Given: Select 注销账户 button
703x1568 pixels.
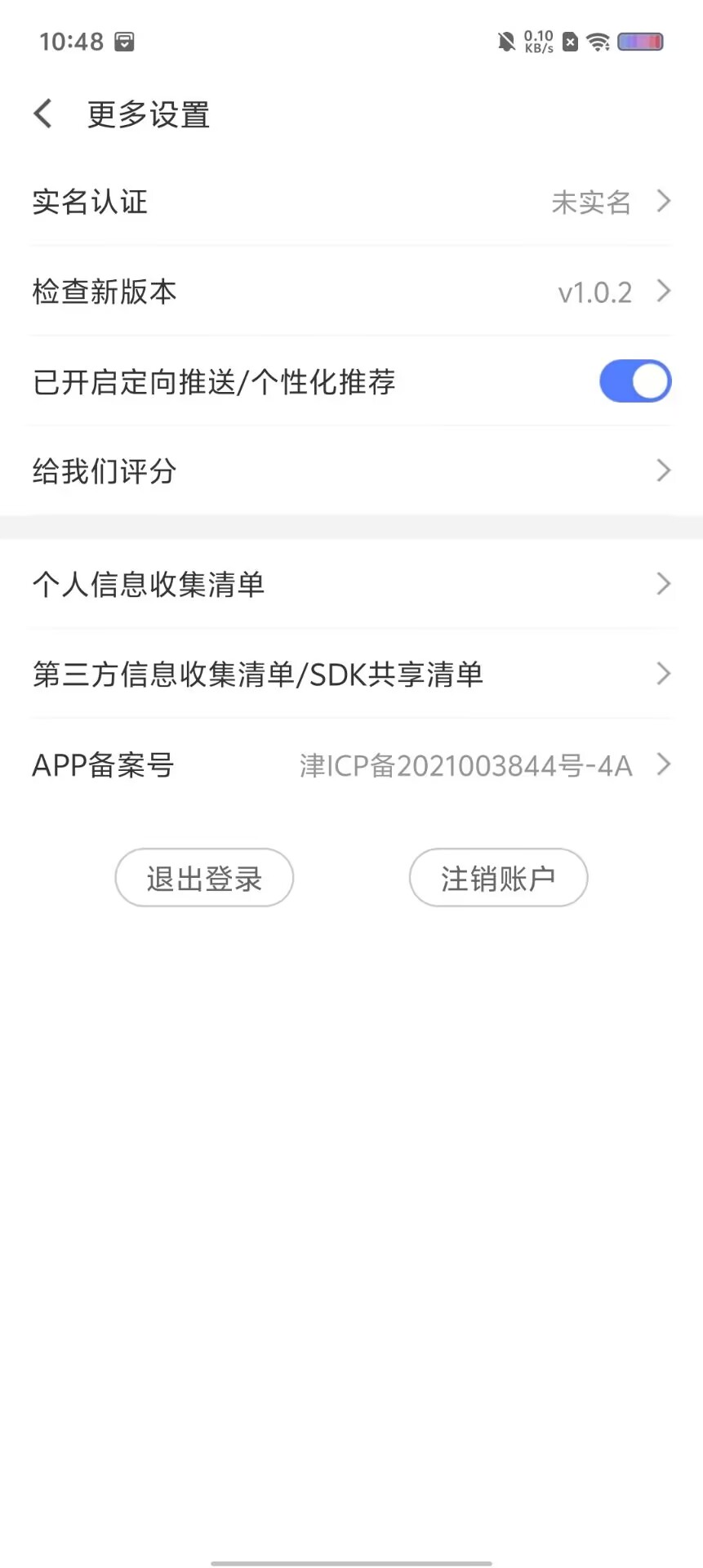Looking at the screenshot, I should click(498, 878).
